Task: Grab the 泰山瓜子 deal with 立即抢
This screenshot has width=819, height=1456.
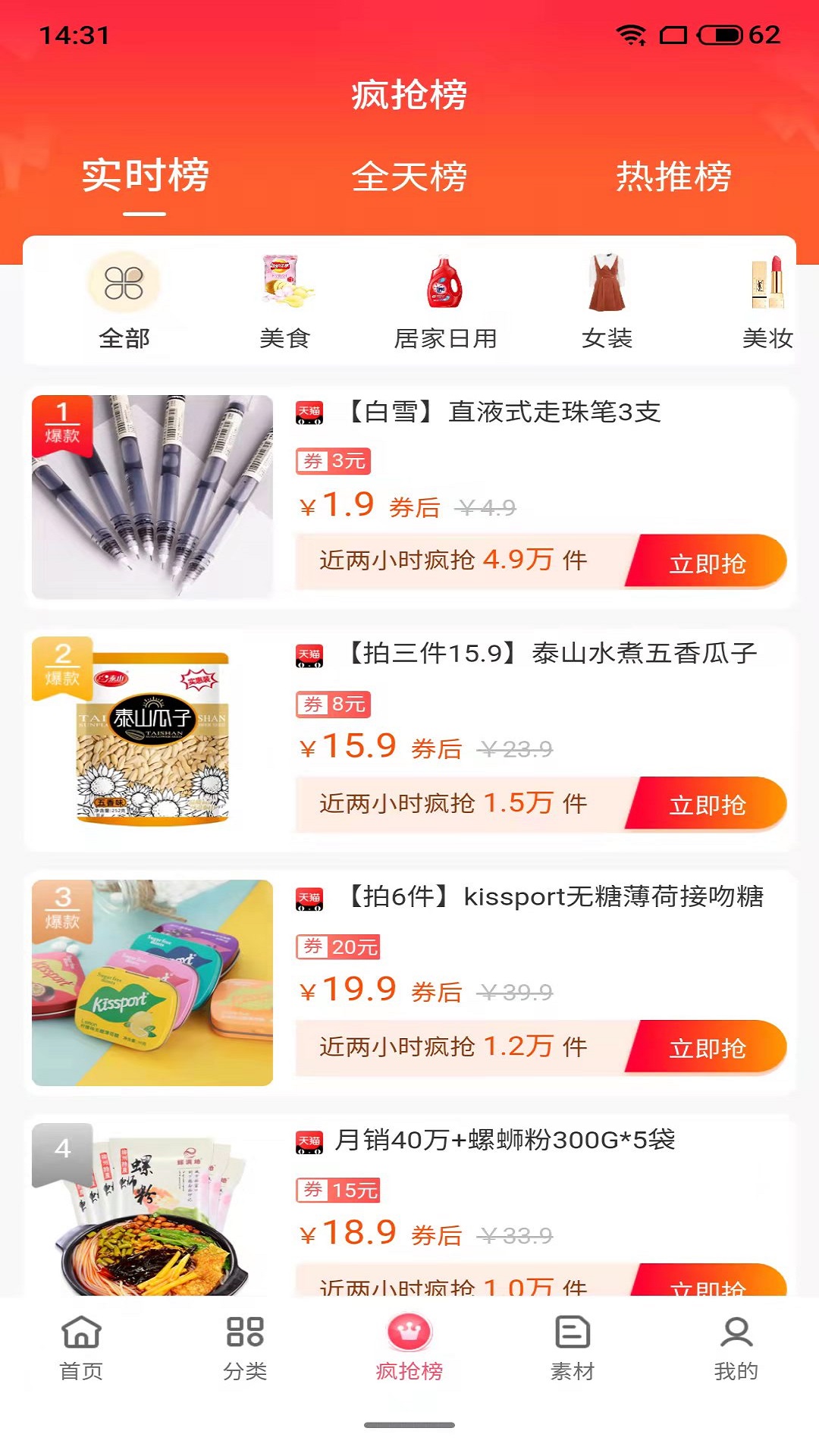Action: [706, 805]
